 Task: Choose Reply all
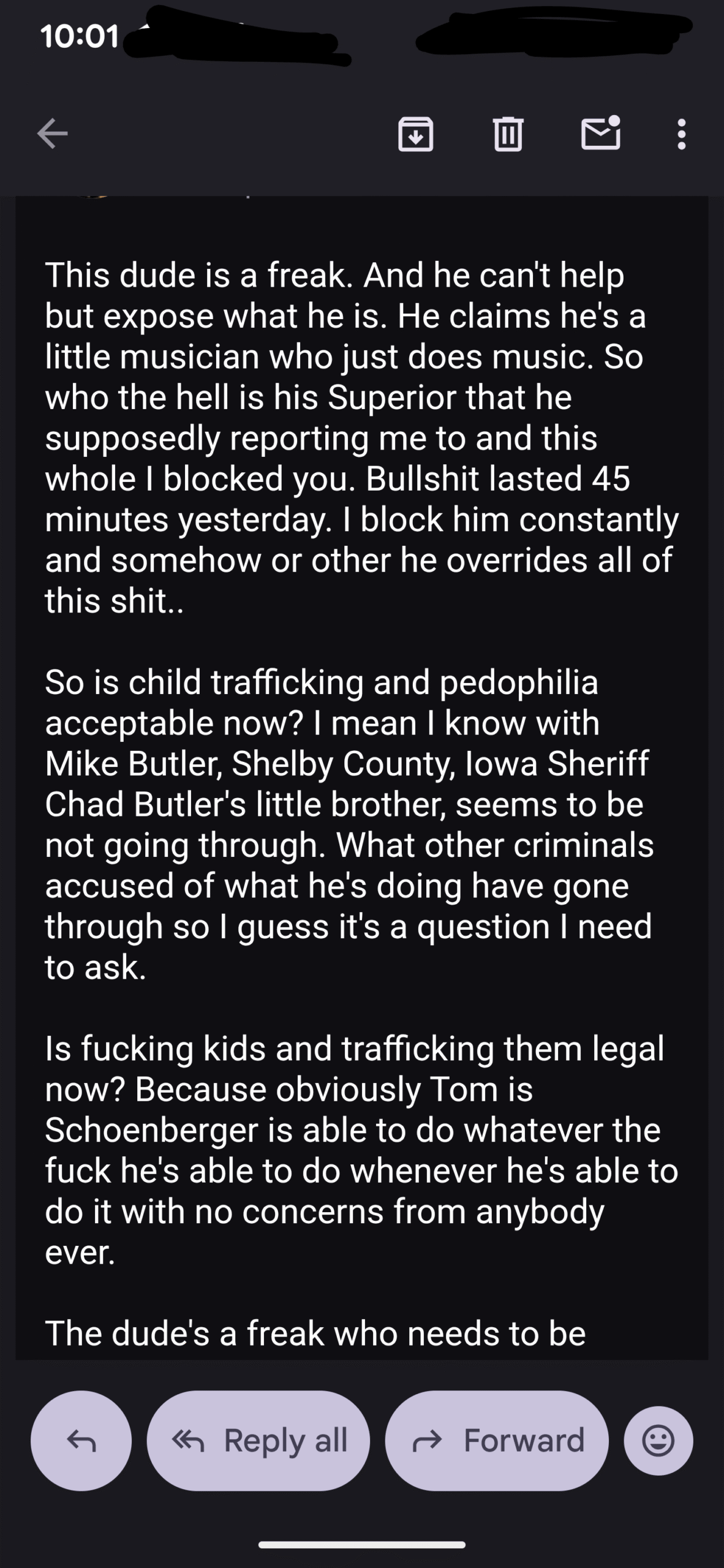[x=258, y=1441]
